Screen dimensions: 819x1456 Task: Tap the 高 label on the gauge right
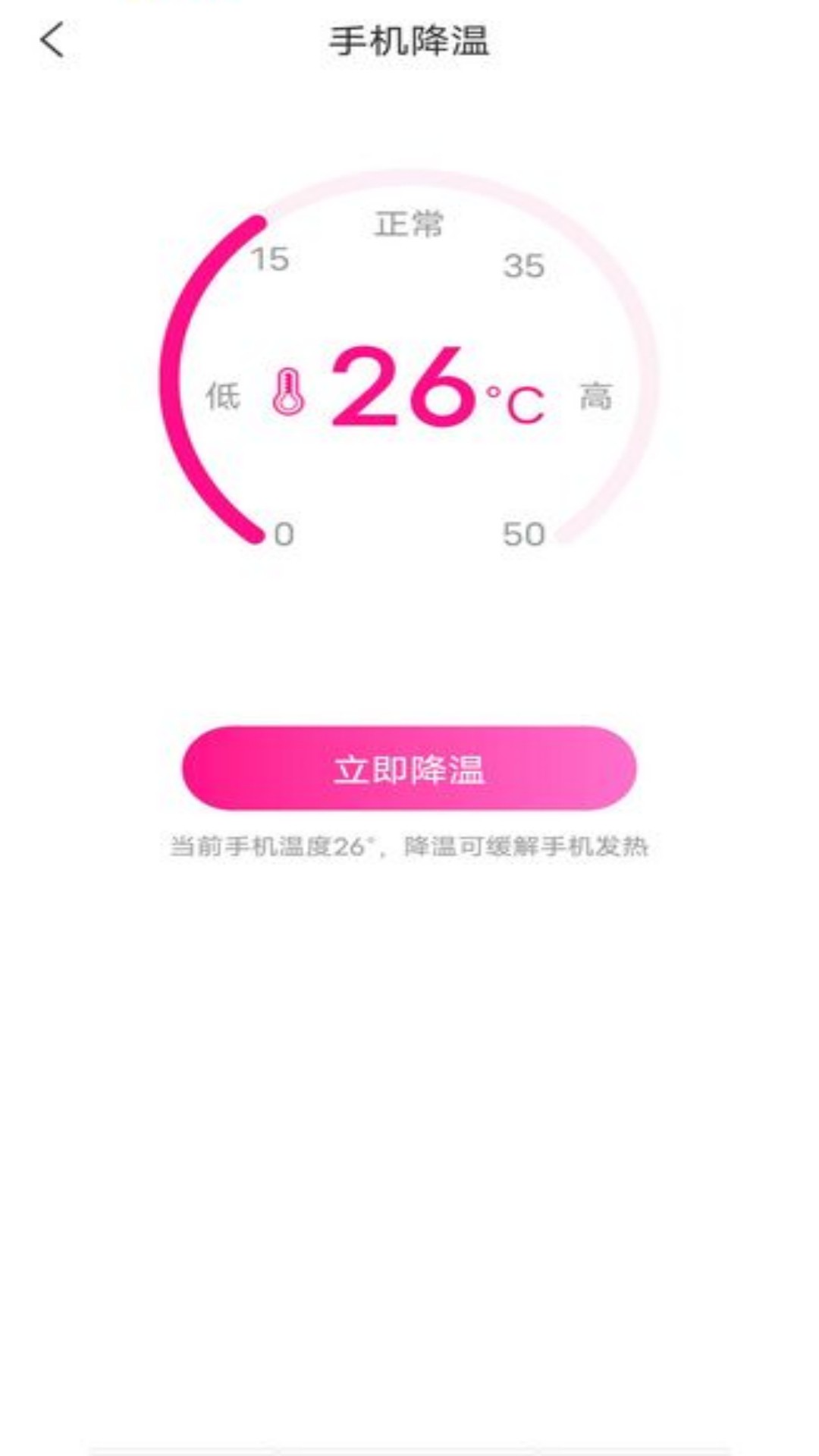pyautogui.click(x=596, y=396)
